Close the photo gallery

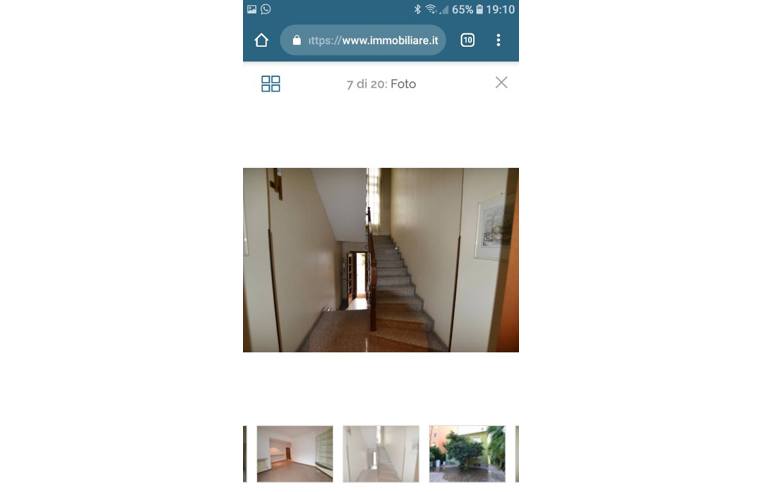pyautogui.click(x=501, y=83)
